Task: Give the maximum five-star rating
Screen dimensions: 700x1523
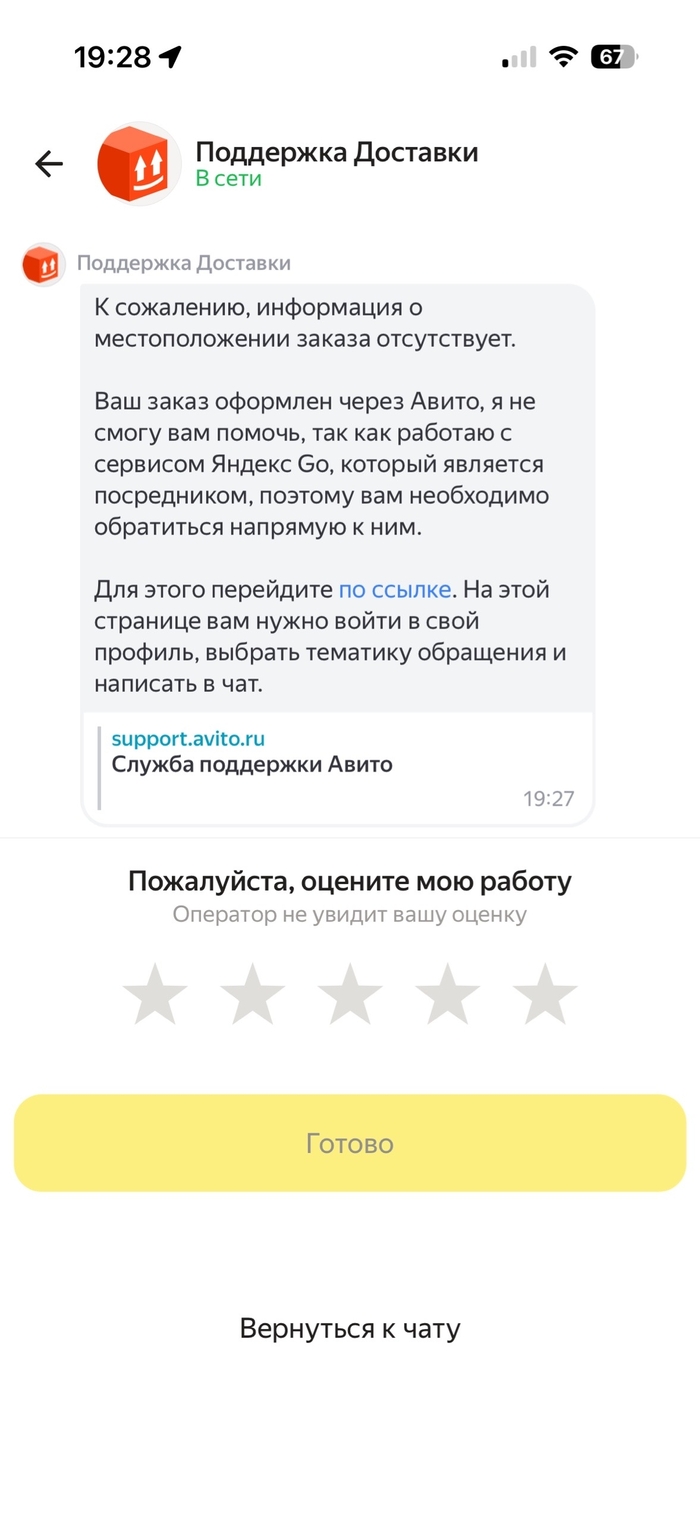Action: click(x=545, y=995)
